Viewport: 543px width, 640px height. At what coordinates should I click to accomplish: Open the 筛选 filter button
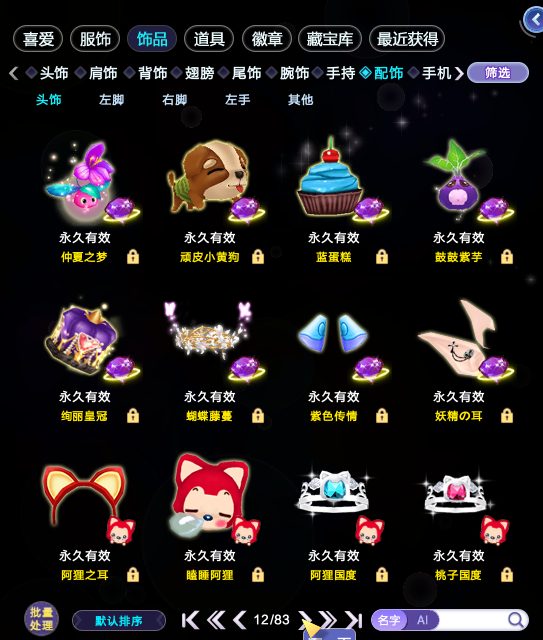[x=498, y=73]
